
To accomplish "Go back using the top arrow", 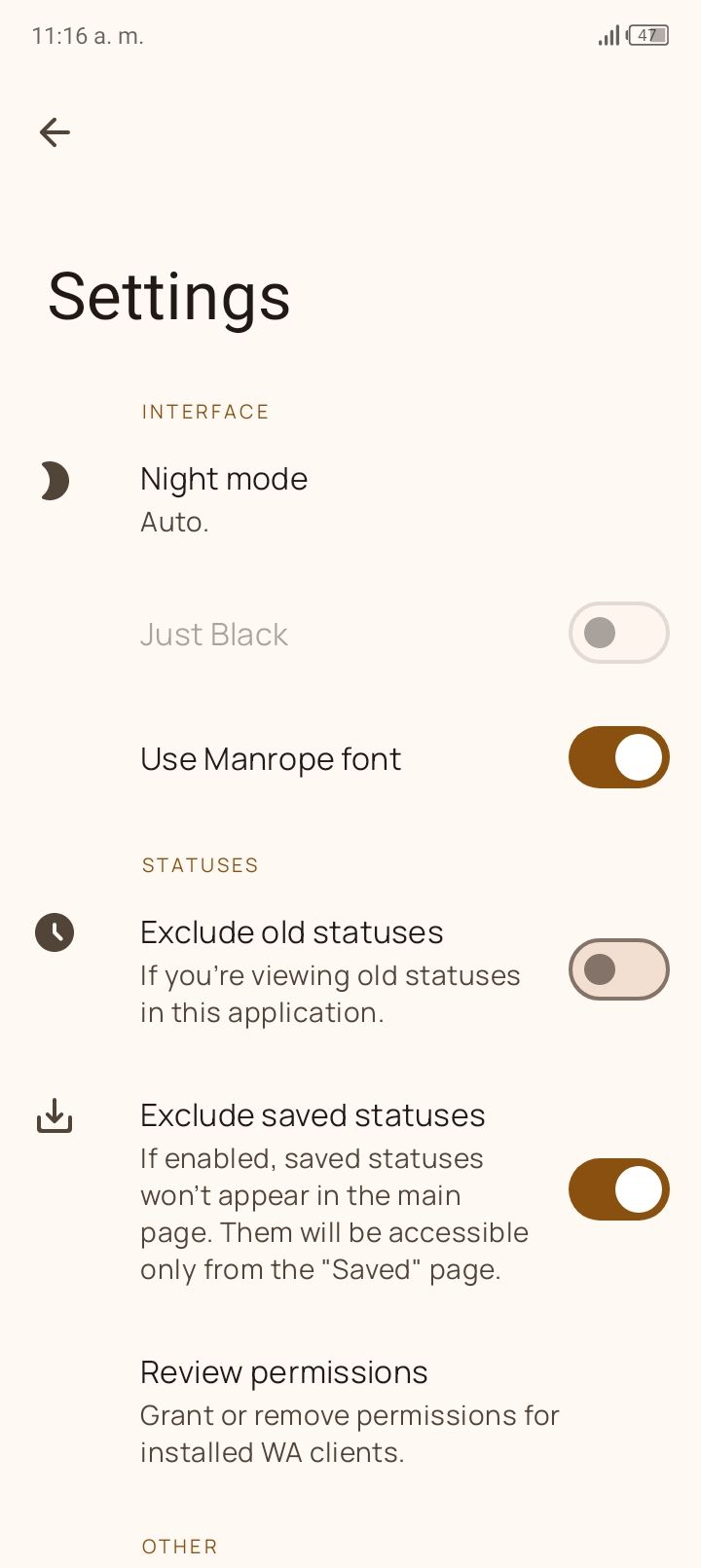I will [x=55, y=132].
